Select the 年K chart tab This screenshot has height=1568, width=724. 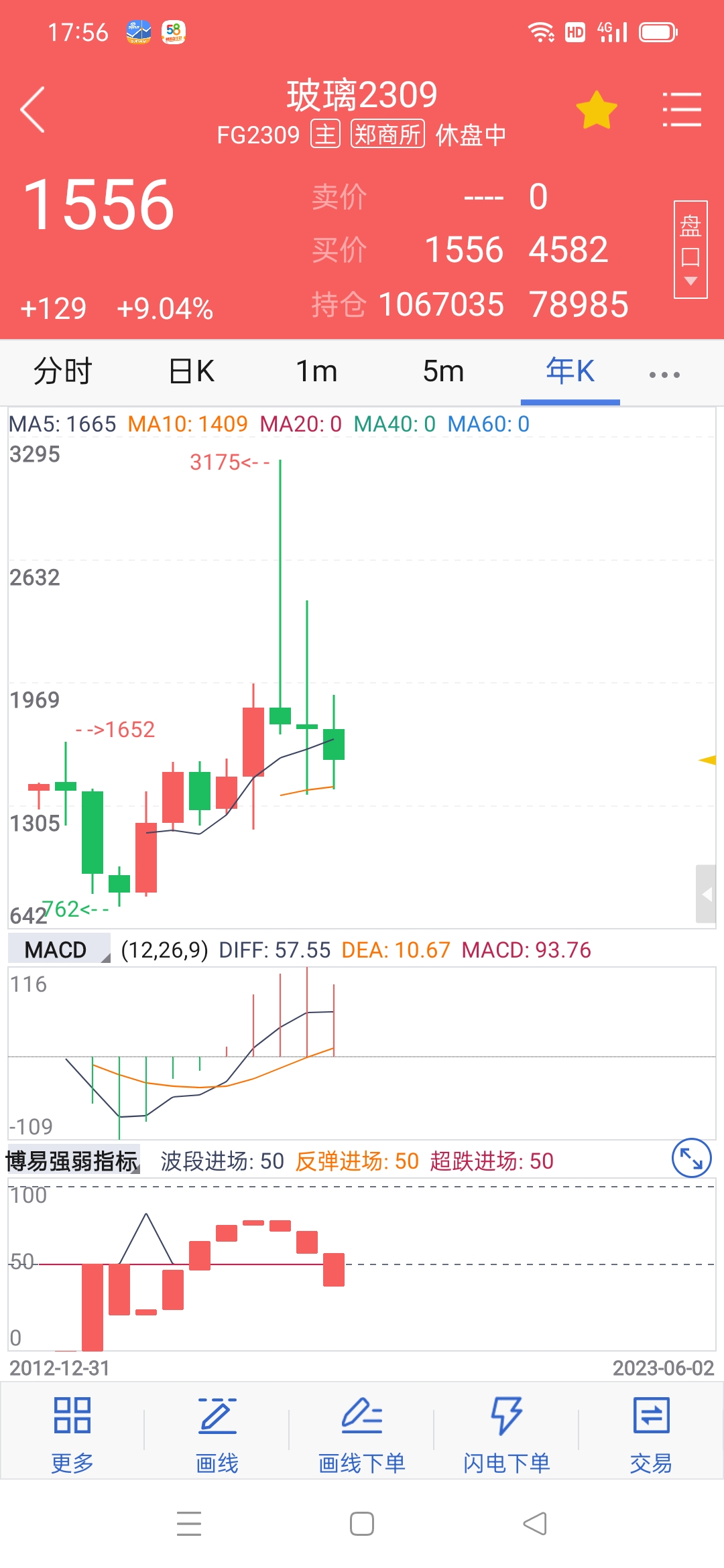coord(570,371)
